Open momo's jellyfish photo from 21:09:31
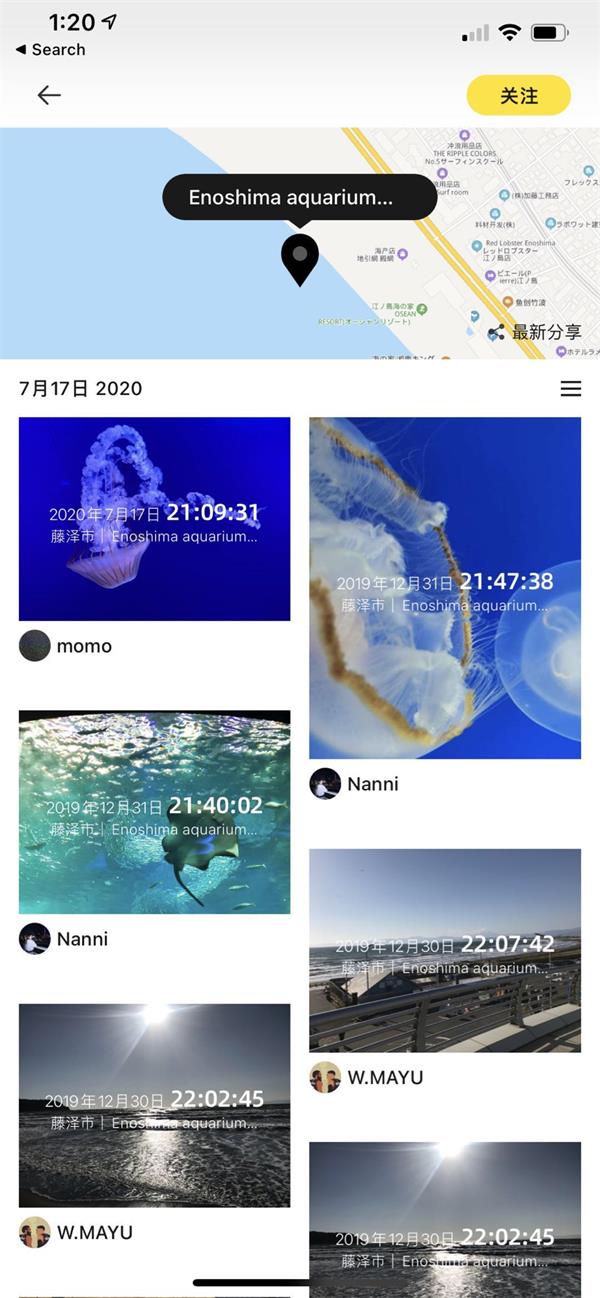 tap(154, 519)
